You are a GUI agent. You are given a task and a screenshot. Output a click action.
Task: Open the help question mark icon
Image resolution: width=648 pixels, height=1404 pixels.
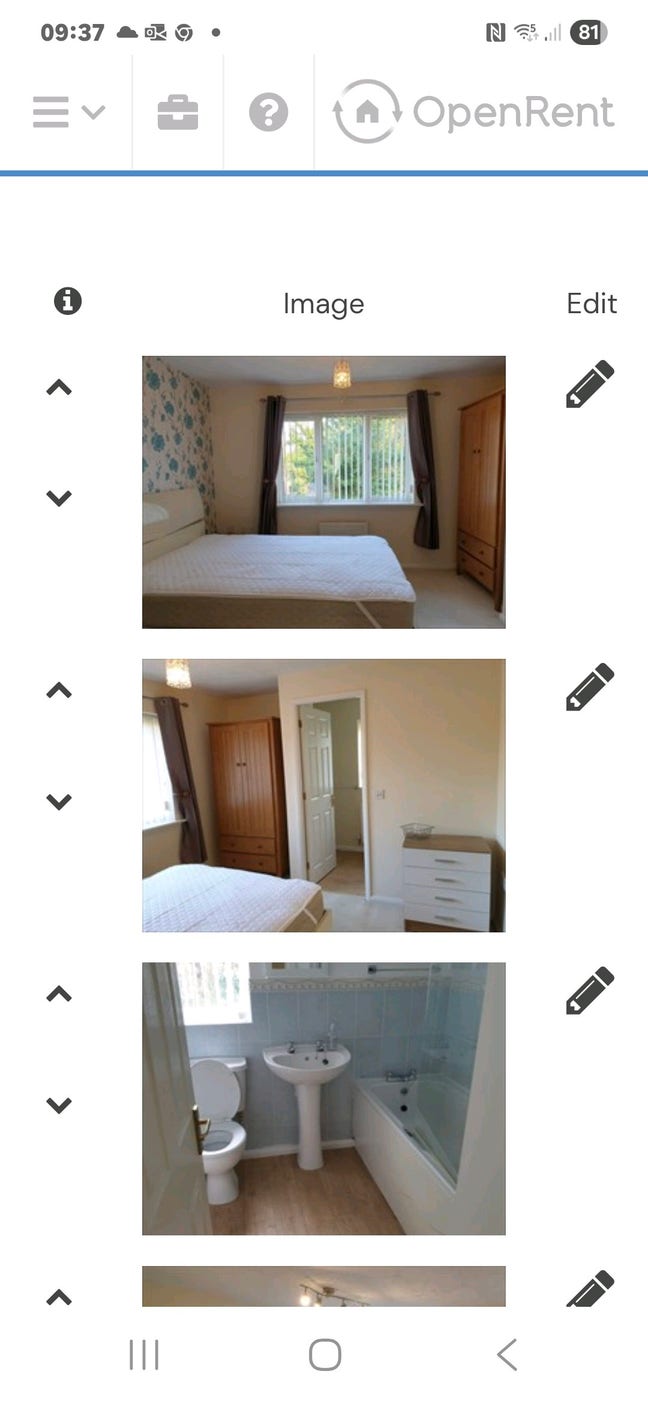tap(268, 112)
